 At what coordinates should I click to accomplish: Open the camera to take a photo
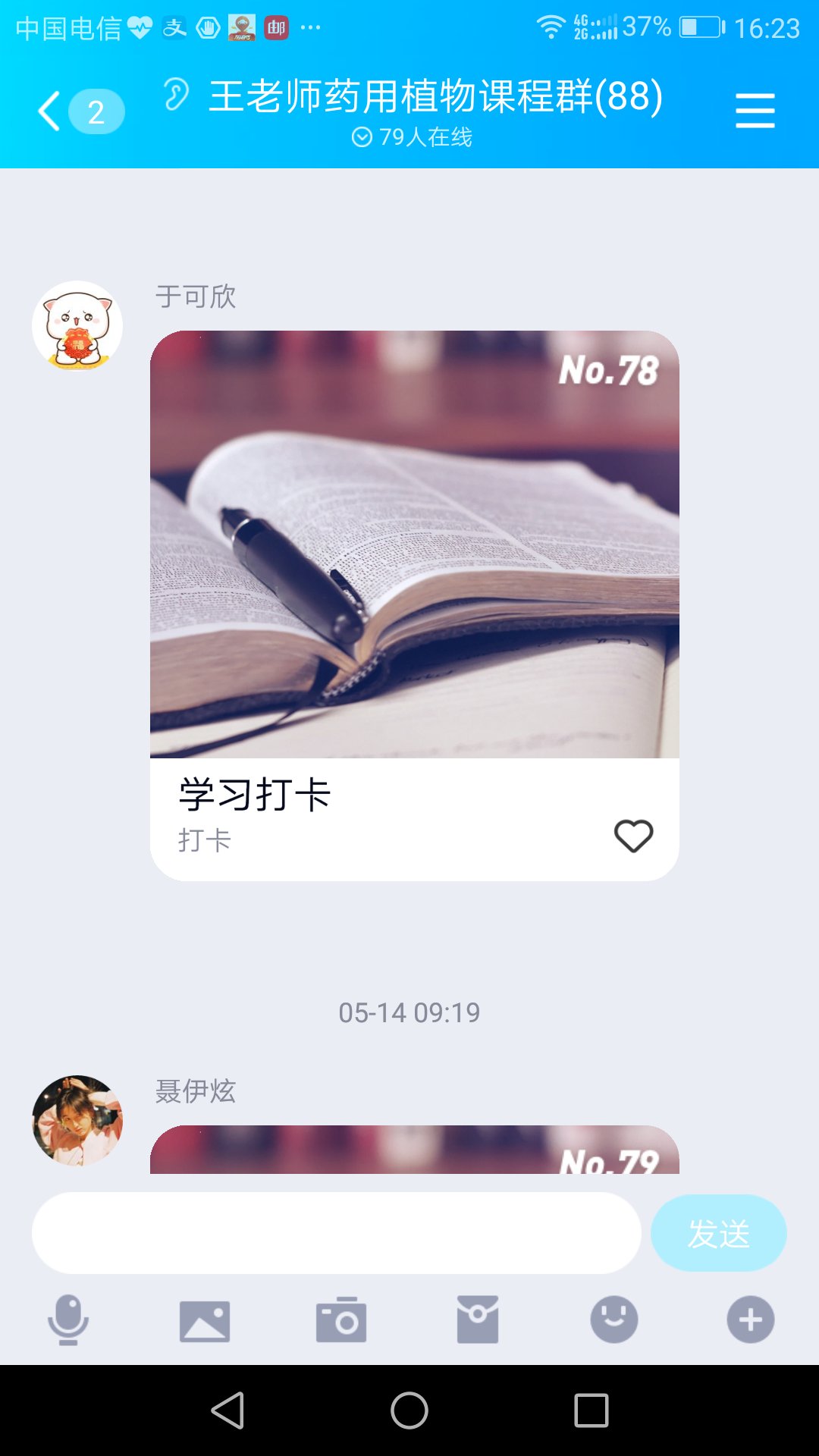coord(341,1321)
